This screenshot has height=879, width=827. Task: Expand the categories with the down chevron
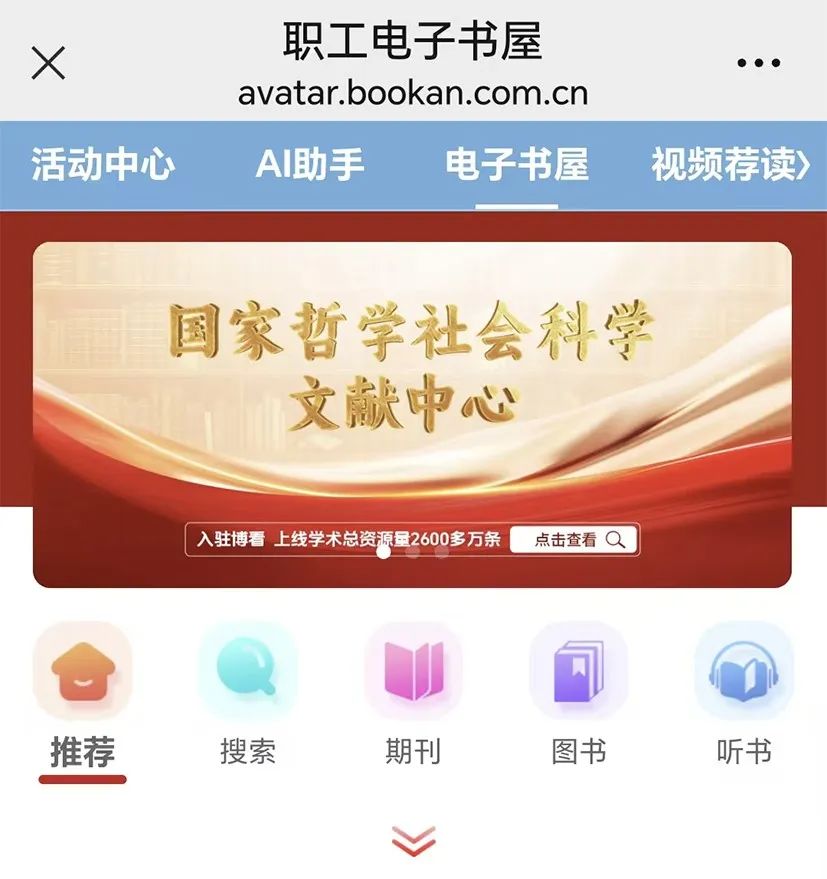click(x=413, y=841)
